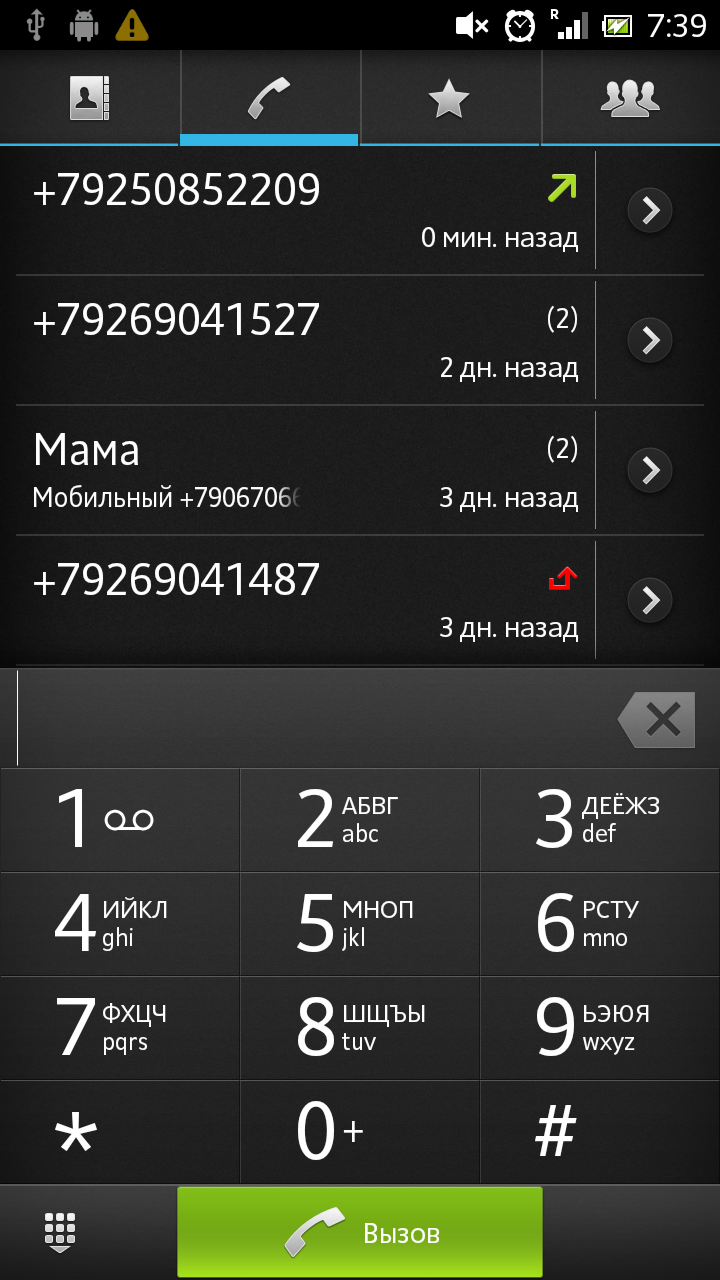
Task: Tap the number input field
Action: pos(310,718)
